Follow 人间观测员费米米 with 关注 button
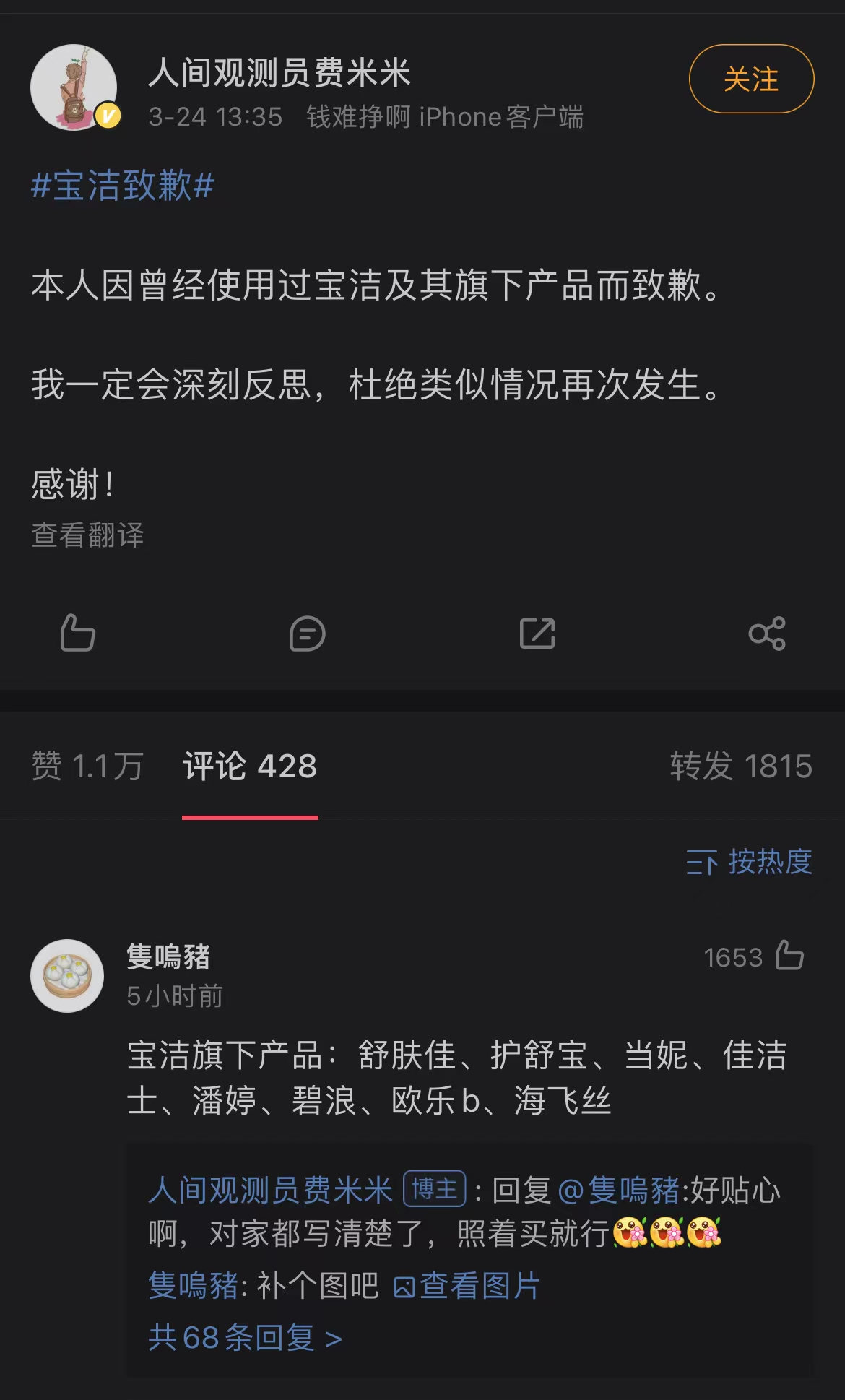Image resolution: width=845 pixels, height=1400 pixels. (x=751, y=79)
